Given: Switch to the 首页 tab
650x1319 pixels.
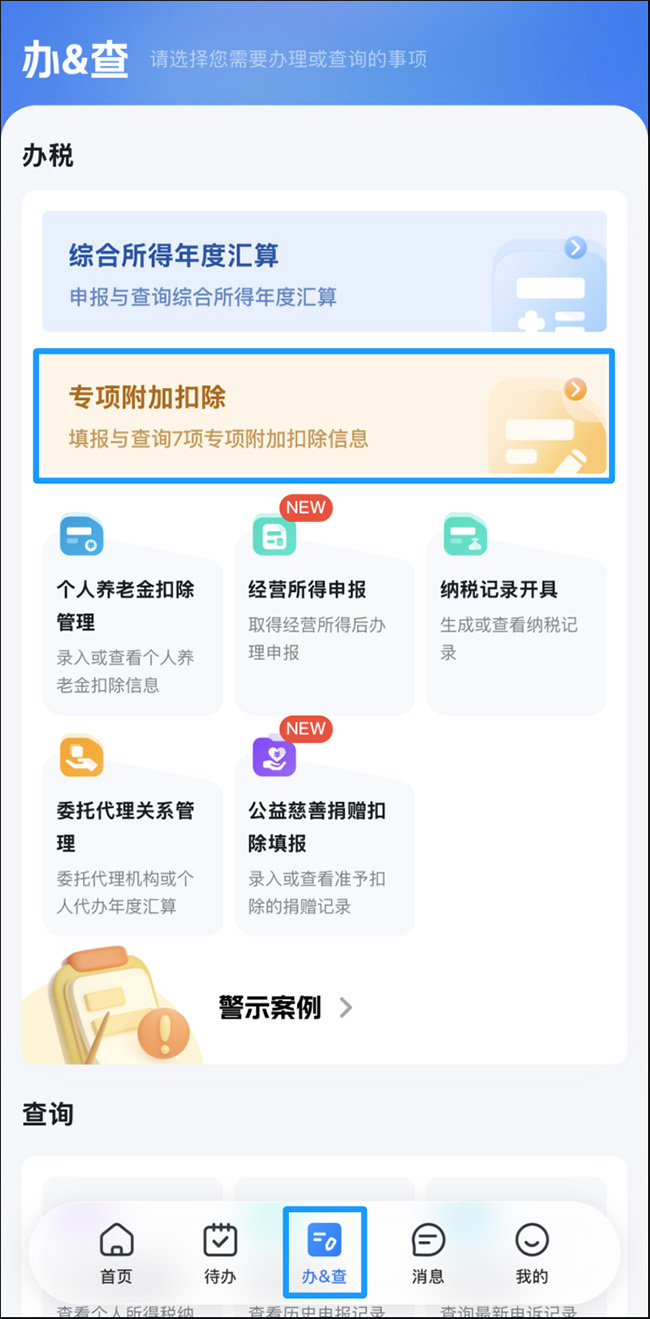Looking at the screenshot, I should [117, 1253].
